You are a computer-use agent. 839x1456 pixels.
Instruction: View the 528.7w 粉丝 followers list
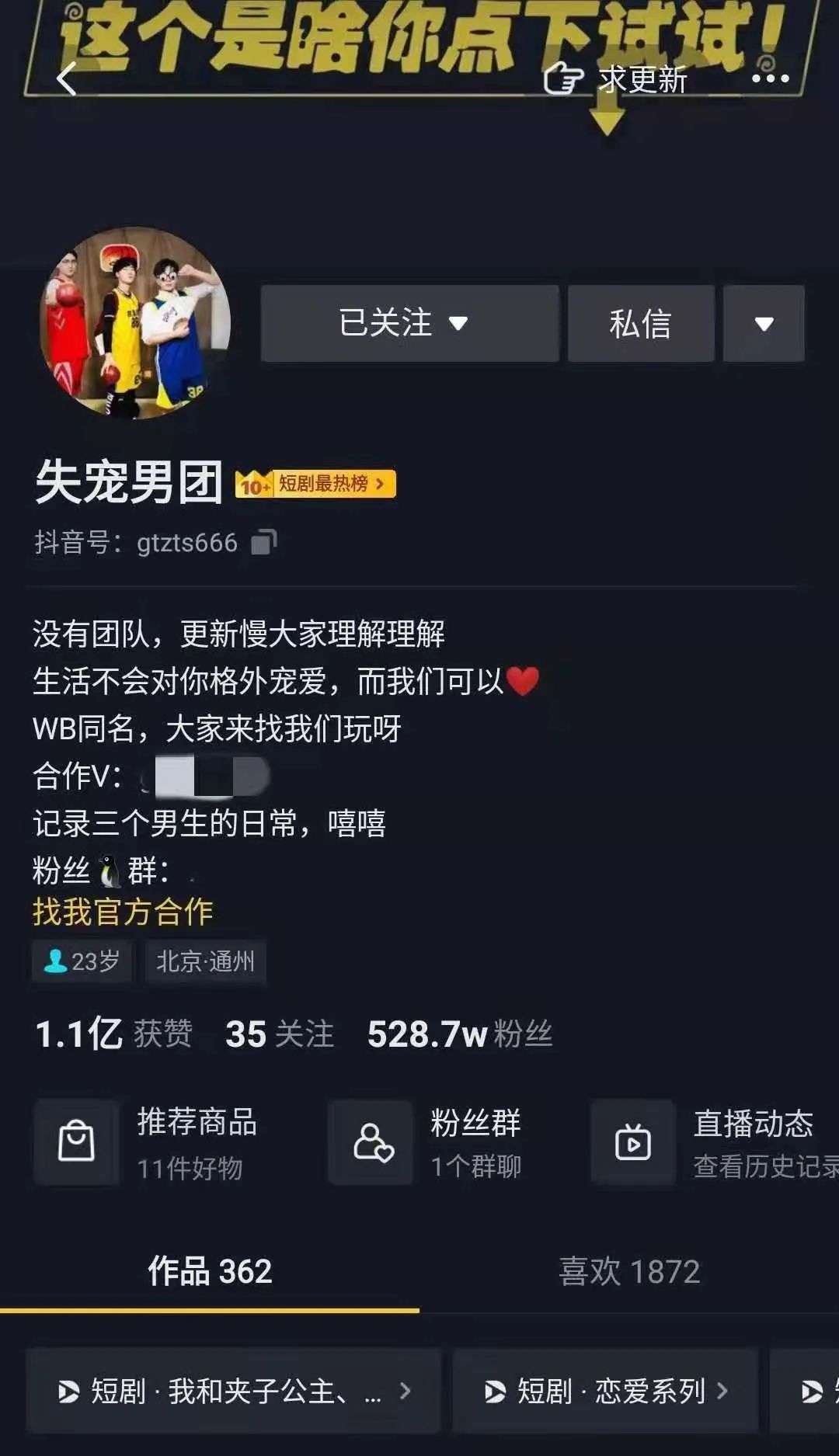coord(460,1034)
